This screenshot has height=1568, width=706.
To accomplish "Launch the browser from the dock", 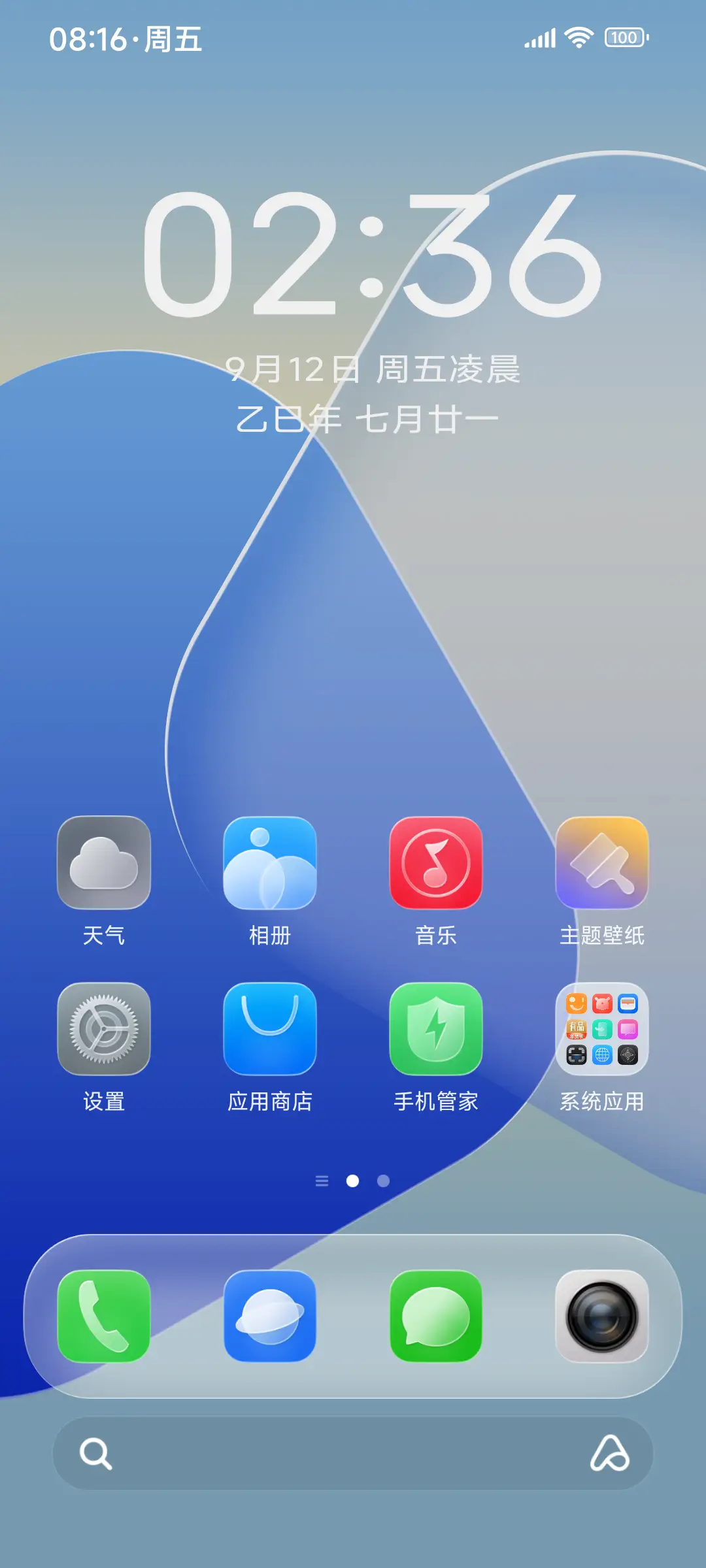I will (x=270, y=1316).
